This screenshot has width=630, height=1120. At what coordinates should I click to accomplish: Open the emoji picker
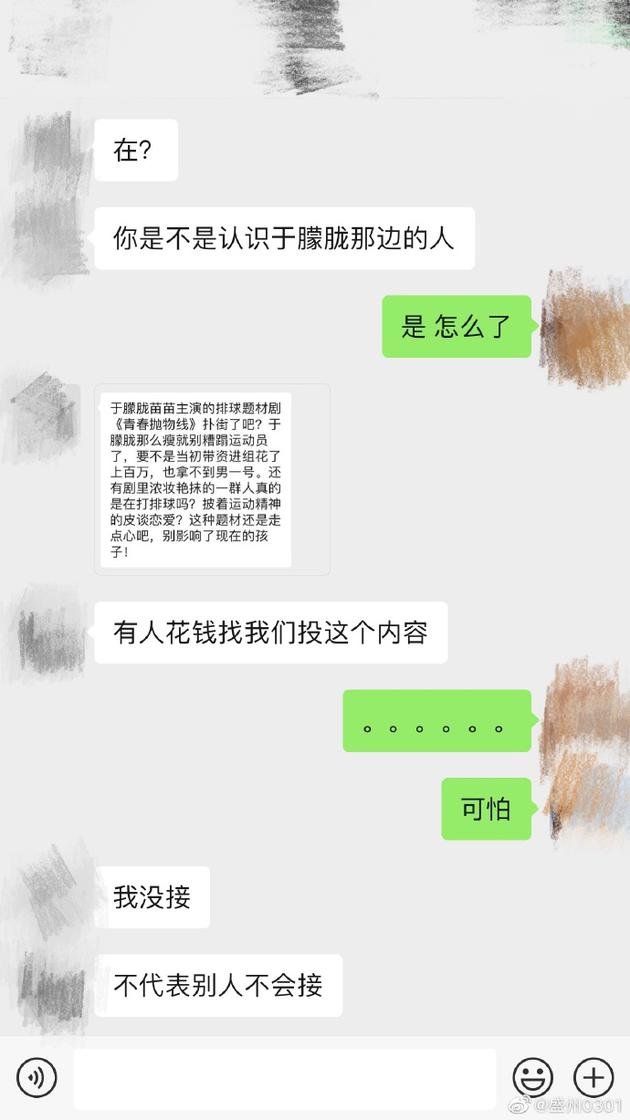pos(533,1078)
